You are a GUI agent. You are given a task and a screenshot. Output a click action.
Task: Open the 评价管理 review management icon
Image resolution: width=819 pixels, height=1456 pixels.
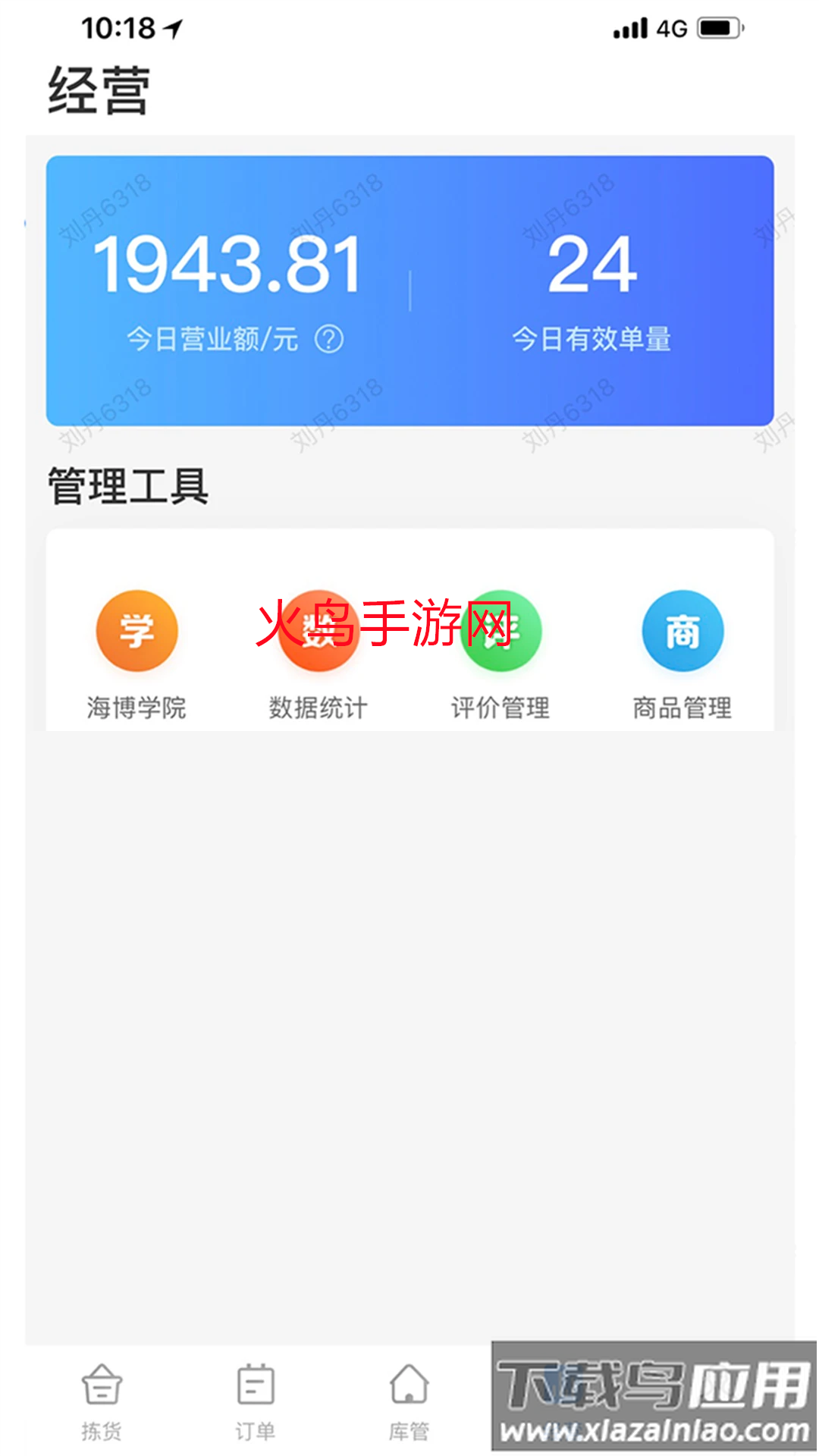click(x=502, y=630)
